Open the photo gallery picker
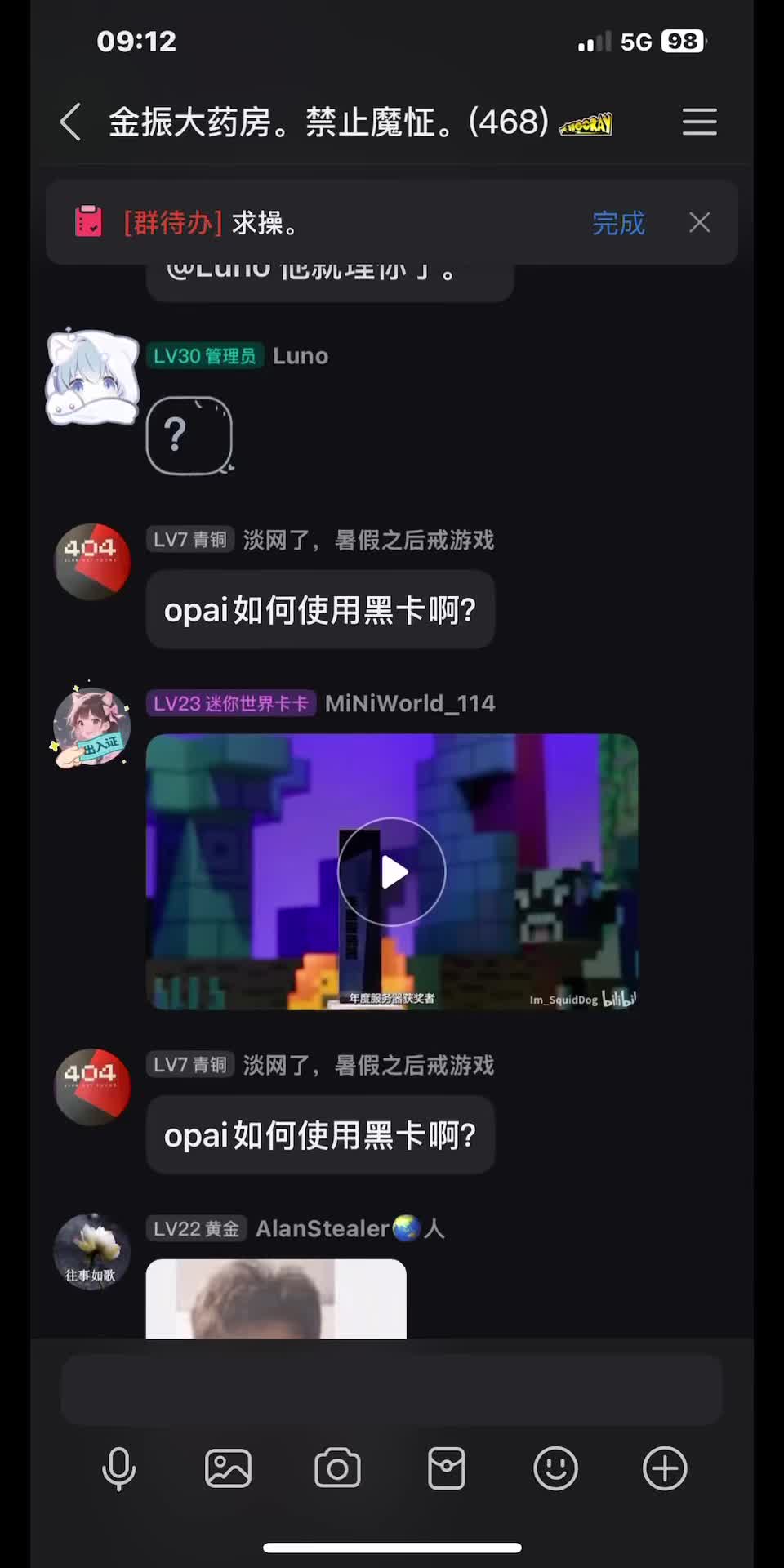784x1568 pixels. point(228,1468)
